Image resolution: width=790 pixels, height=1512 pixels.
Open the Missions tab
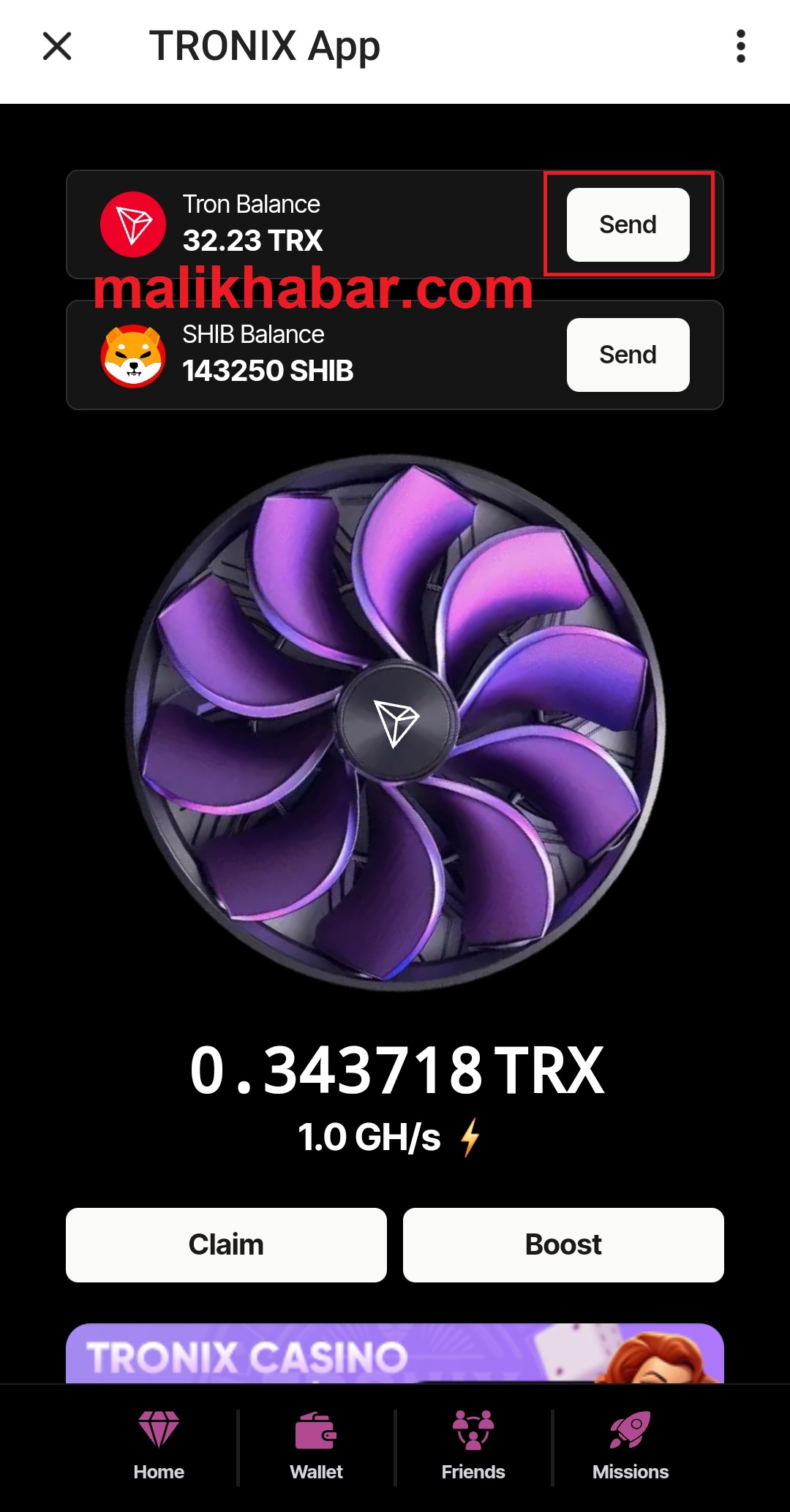pyautogui.click(x=631, y=1446)
